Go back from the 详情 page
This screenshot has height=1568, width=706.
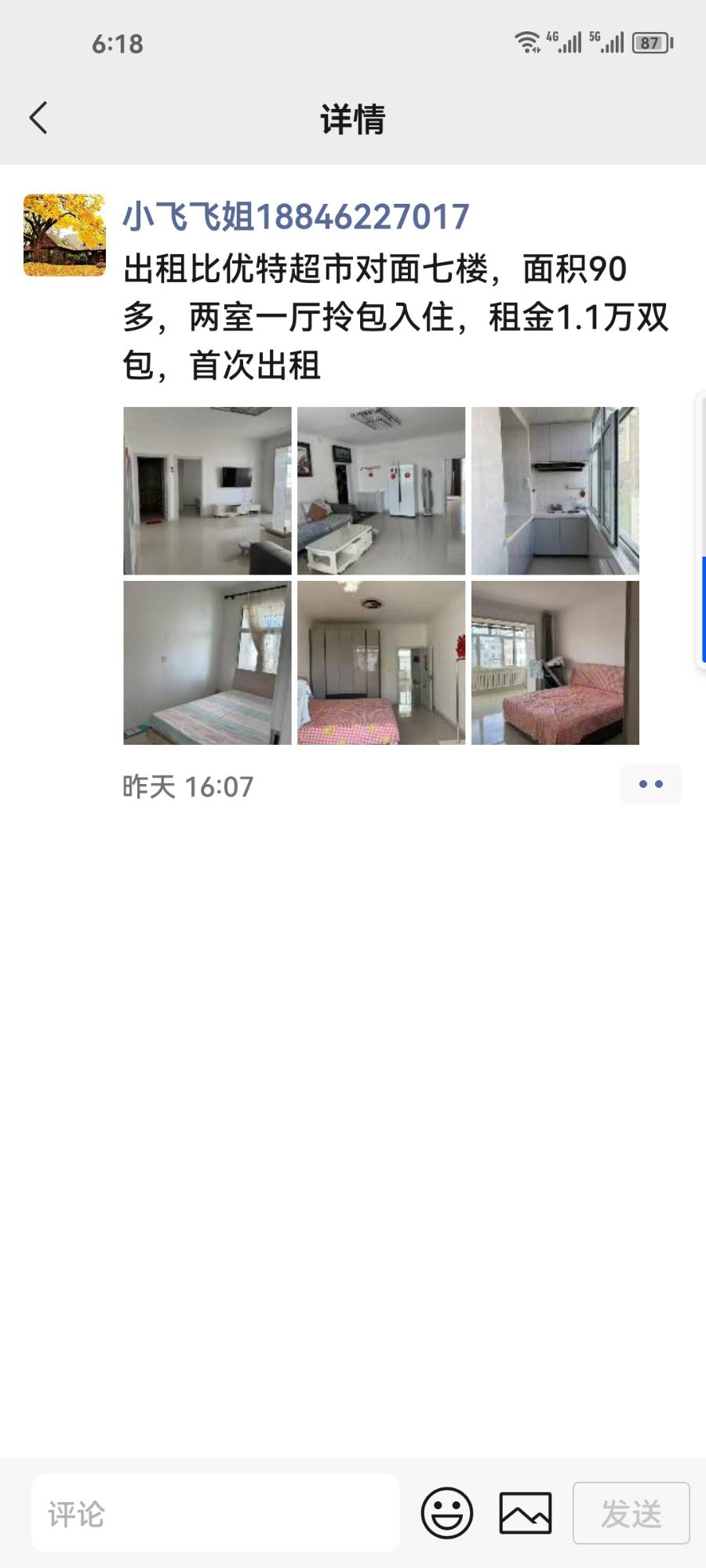coord(38,118)
